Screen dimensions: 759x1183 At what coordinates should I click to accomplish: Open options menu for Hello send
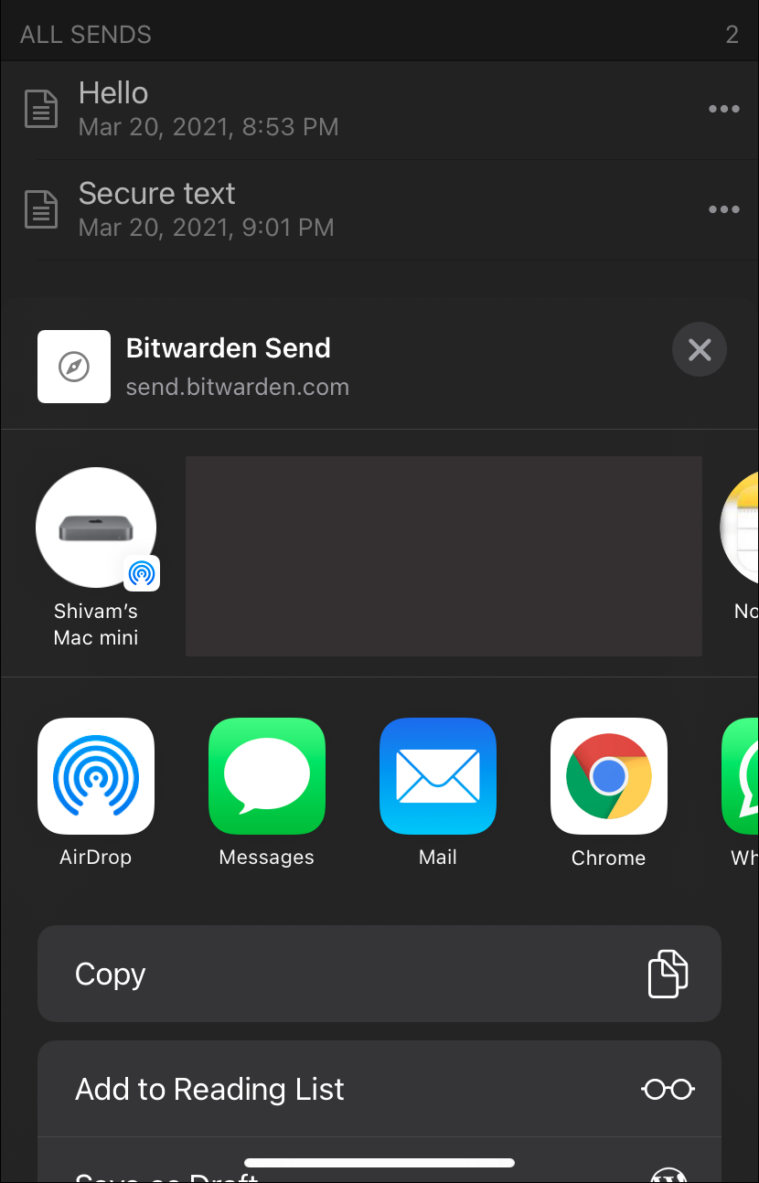click(723, 109)
